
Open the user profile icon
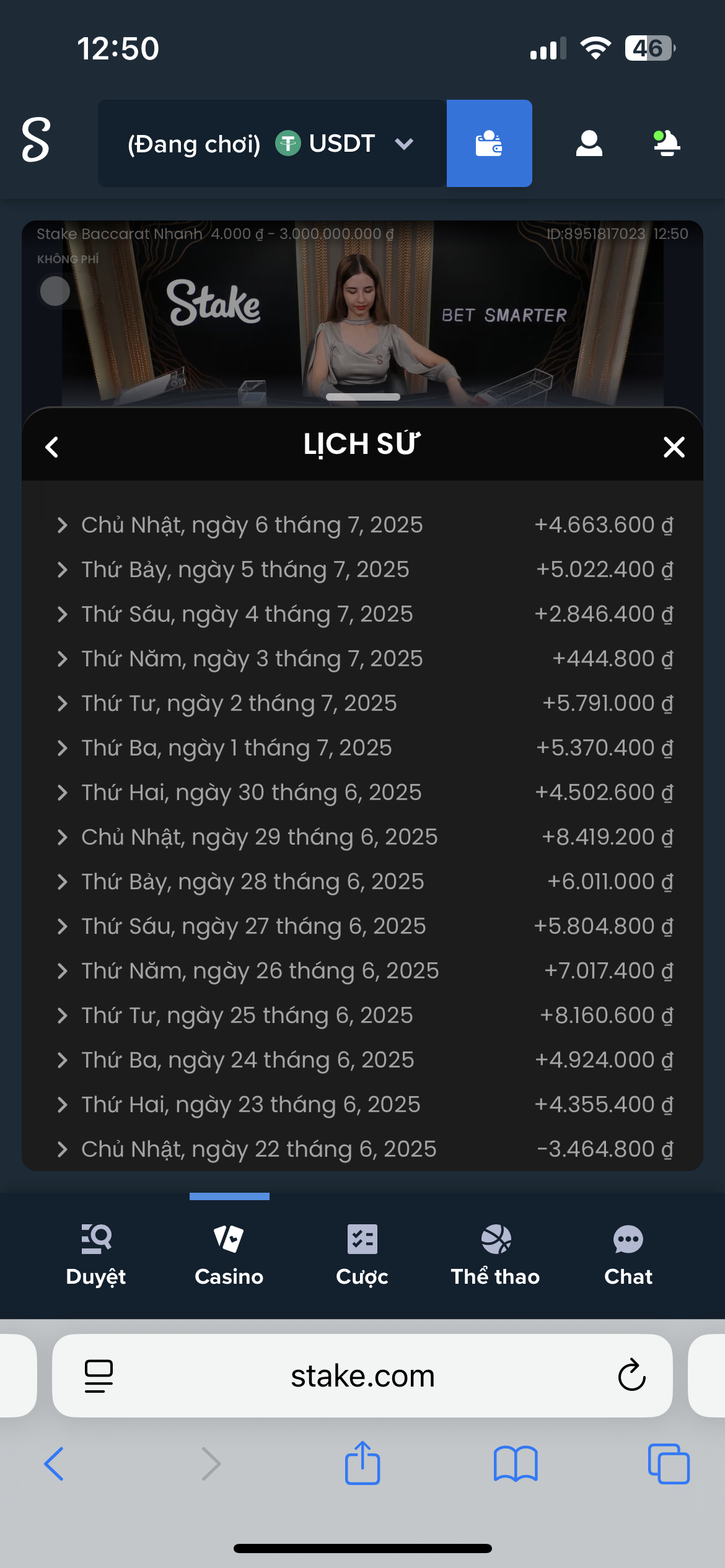(x=589, y=144)
